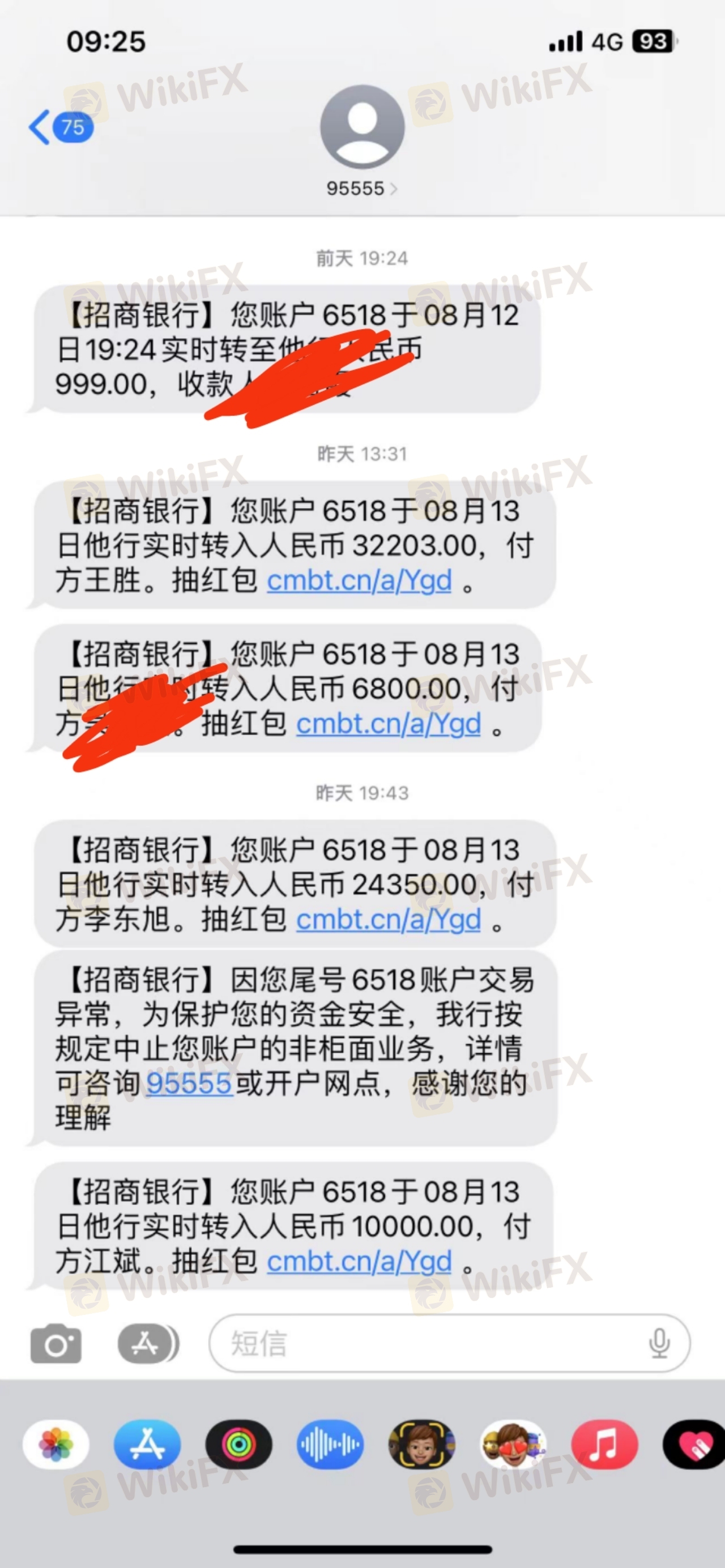Open cmbt.cn link in 32203.00 message
The image size is (725, 1568).
[359, 580]
